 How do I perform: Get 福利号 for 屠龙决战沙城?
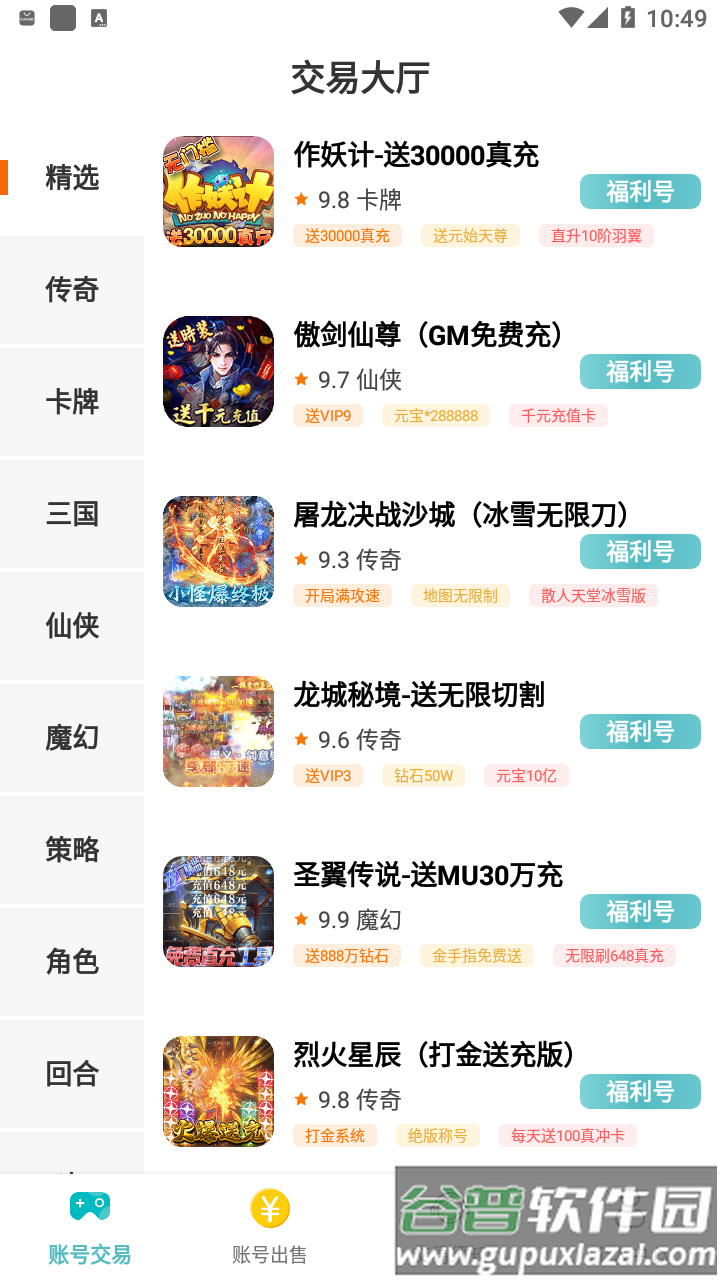pos(640,552)
